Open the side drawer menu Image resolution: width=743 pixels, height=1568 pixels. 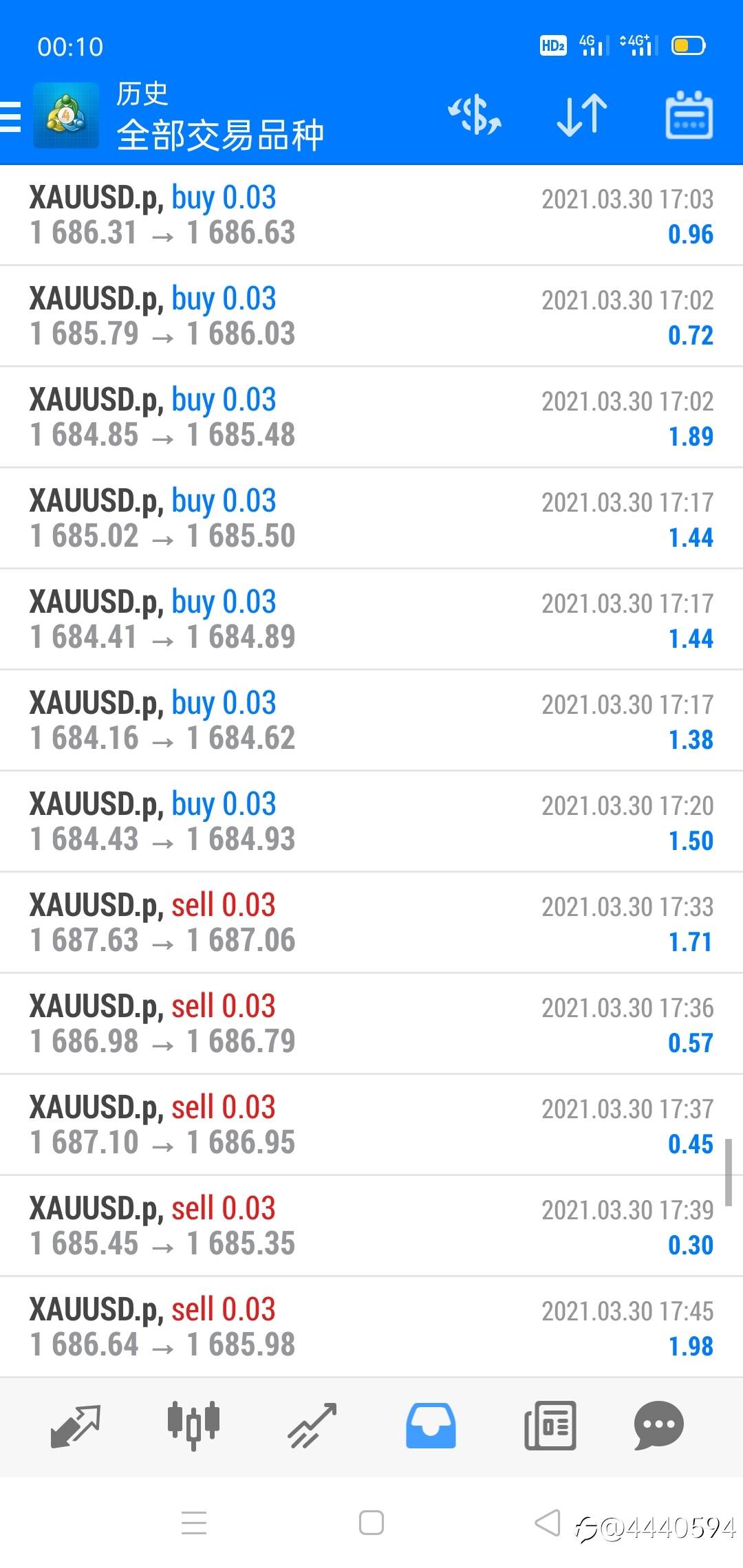point(11,116)
